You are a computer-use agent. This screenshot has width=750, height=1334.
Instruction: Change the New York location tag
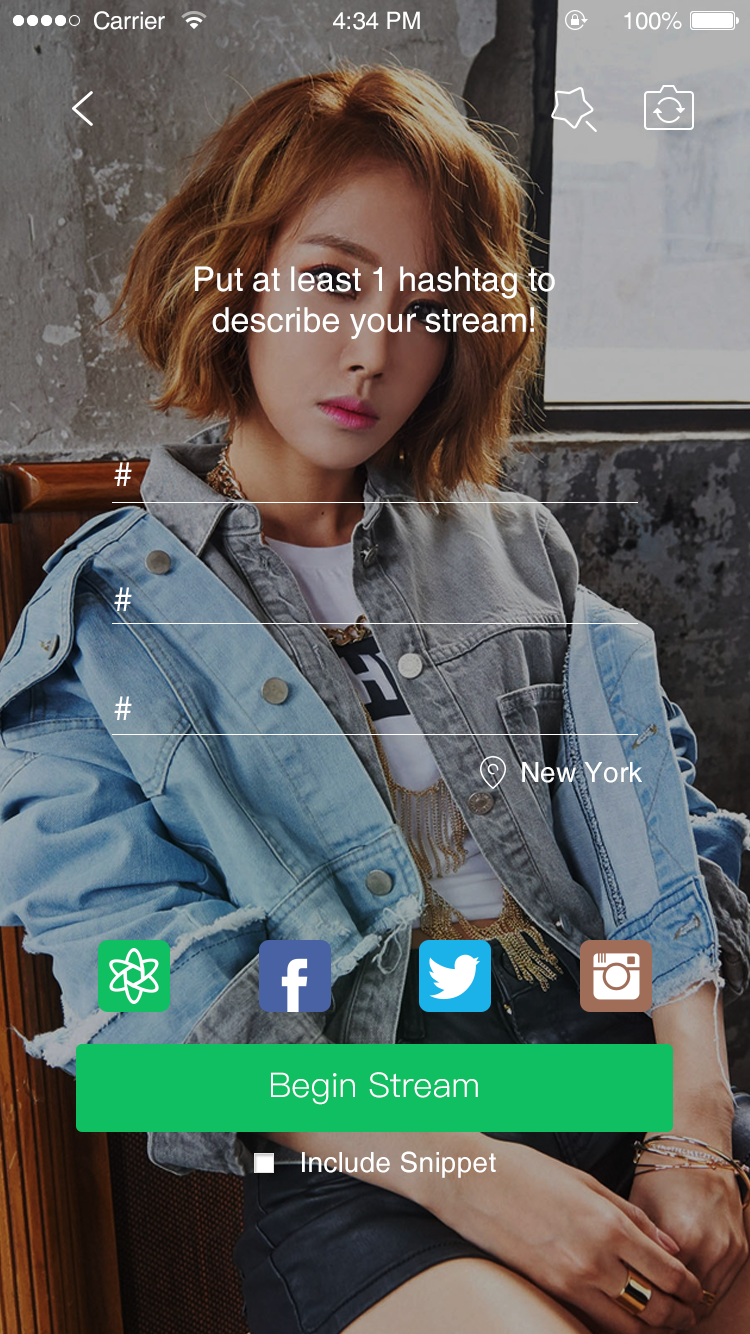click(562, 772)
